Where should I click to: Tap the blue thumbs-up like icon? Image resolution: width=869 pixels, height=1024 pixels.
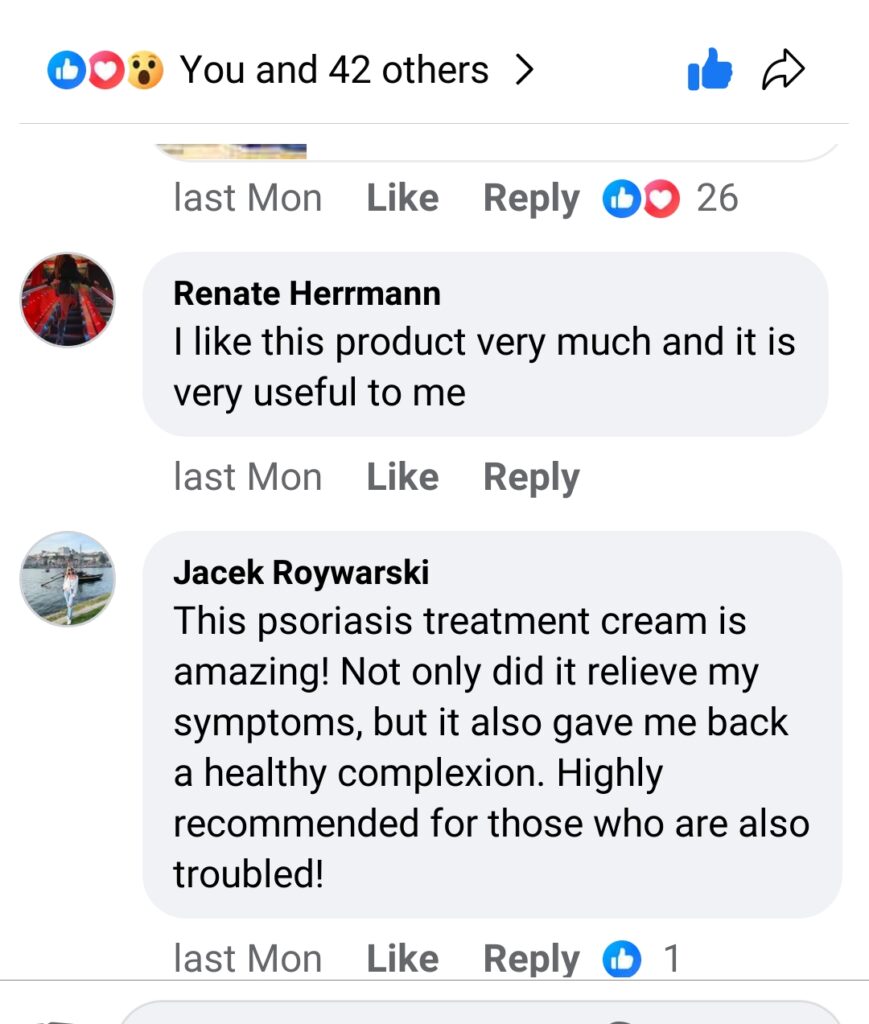(x=710, y=72)
